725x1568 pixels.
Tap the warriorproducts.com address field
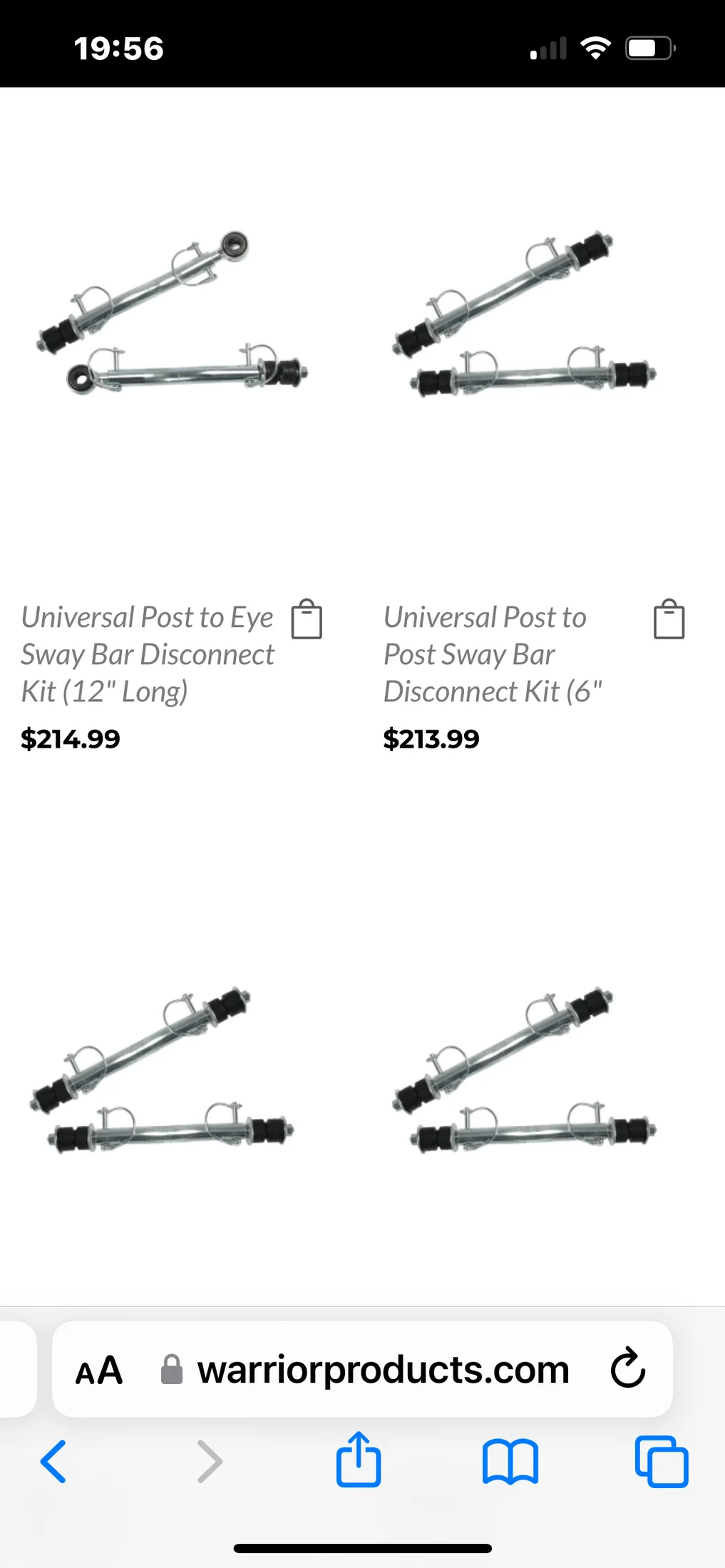coord(383,1370)
